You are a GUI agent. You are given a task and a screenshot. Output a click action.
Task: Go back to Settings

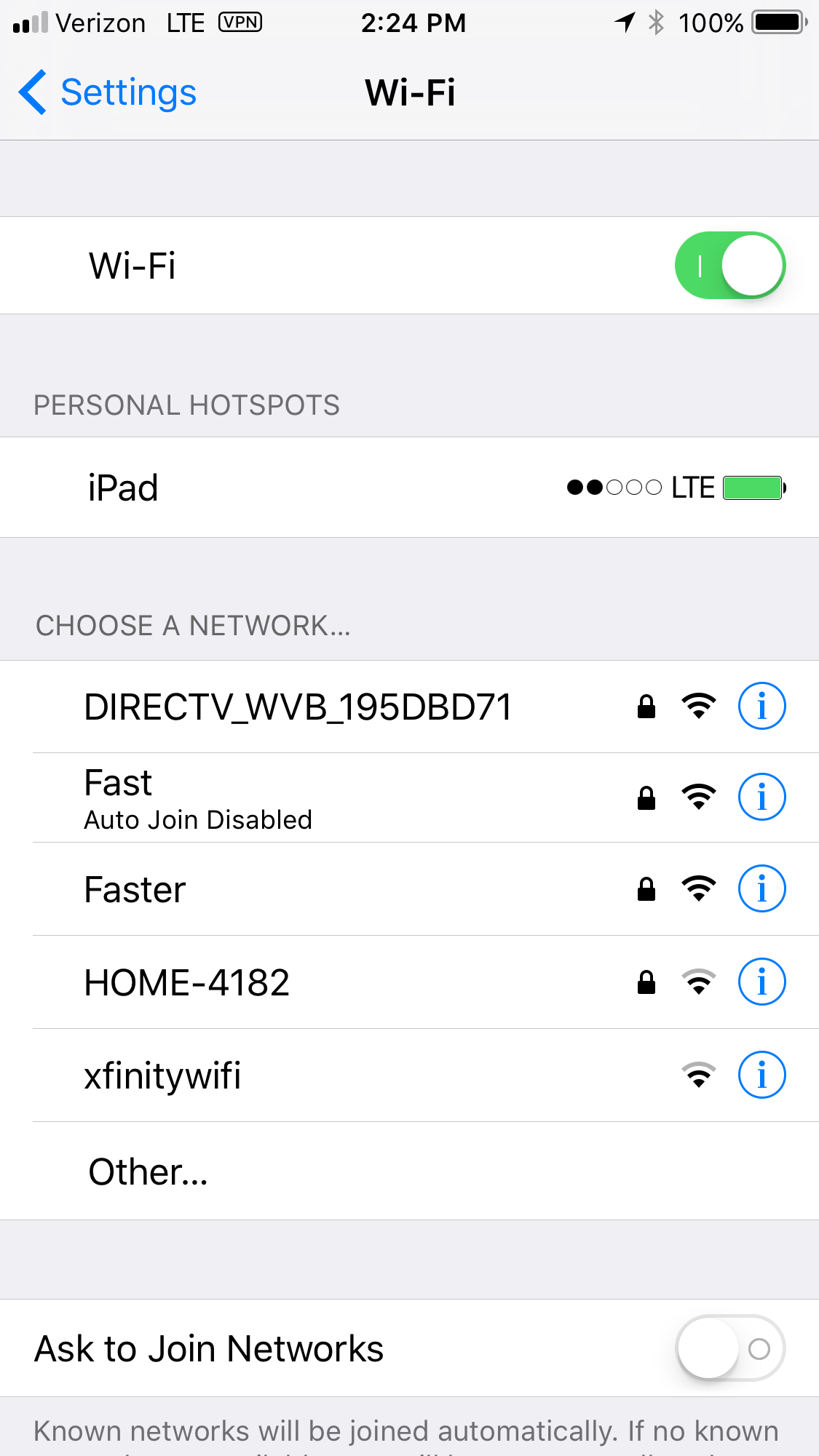tap(108, 93)
